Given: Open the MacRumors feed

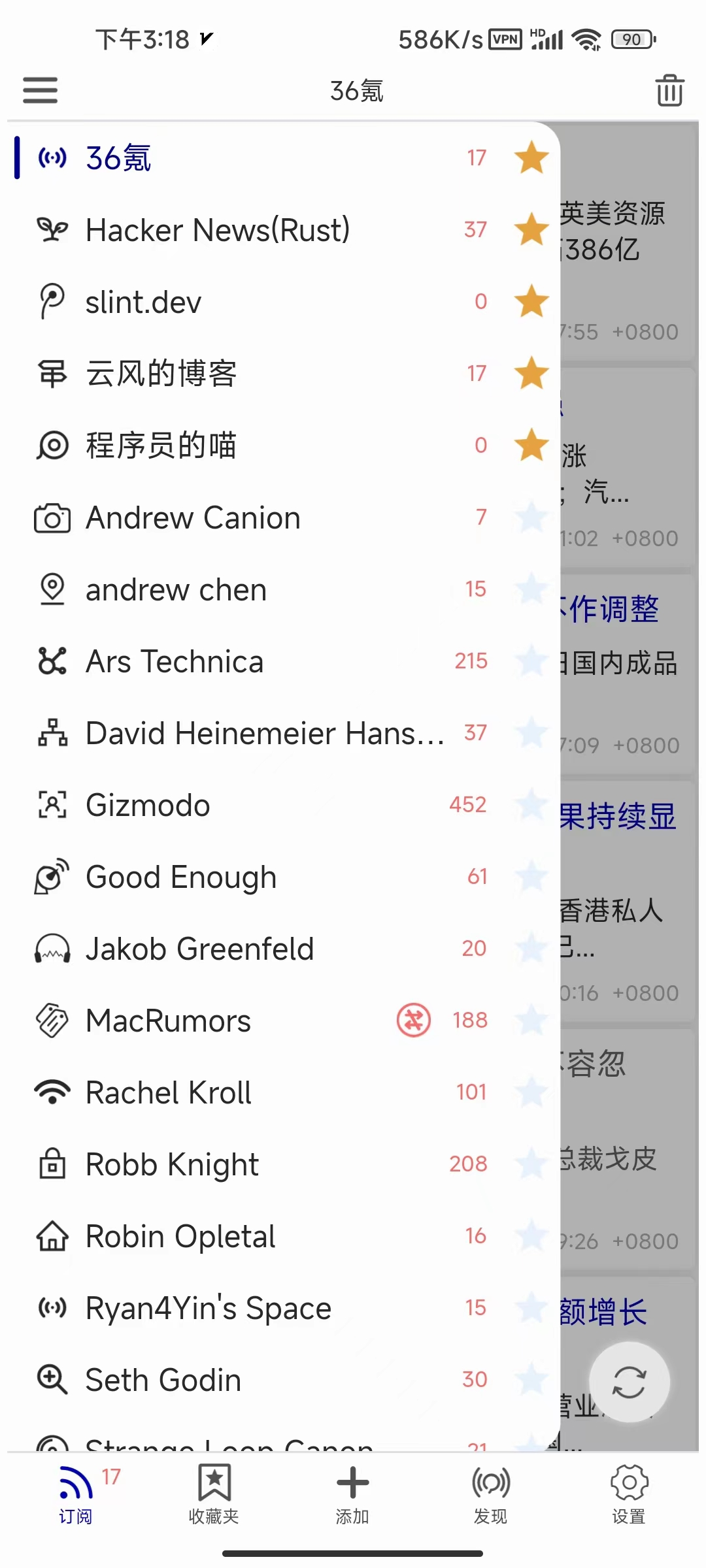Looking at the screenshot, I should 168,1021.
